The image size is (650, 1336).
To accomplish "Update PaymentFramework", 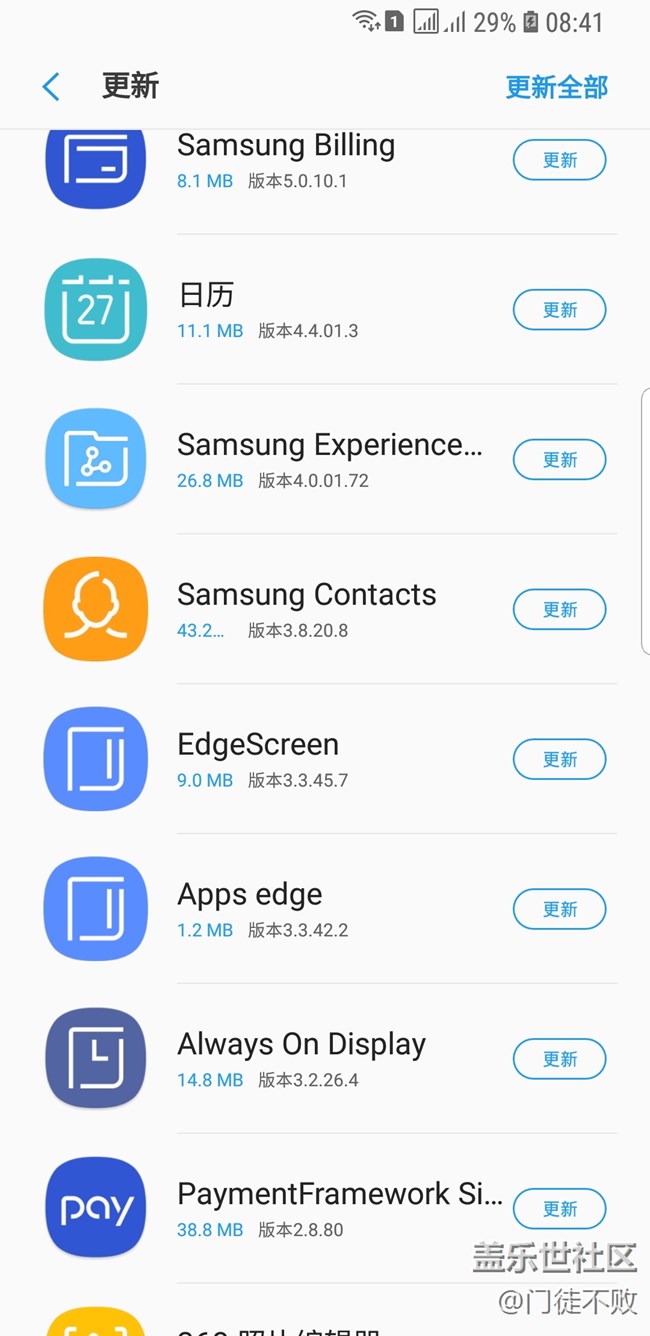I will 559,1209.
